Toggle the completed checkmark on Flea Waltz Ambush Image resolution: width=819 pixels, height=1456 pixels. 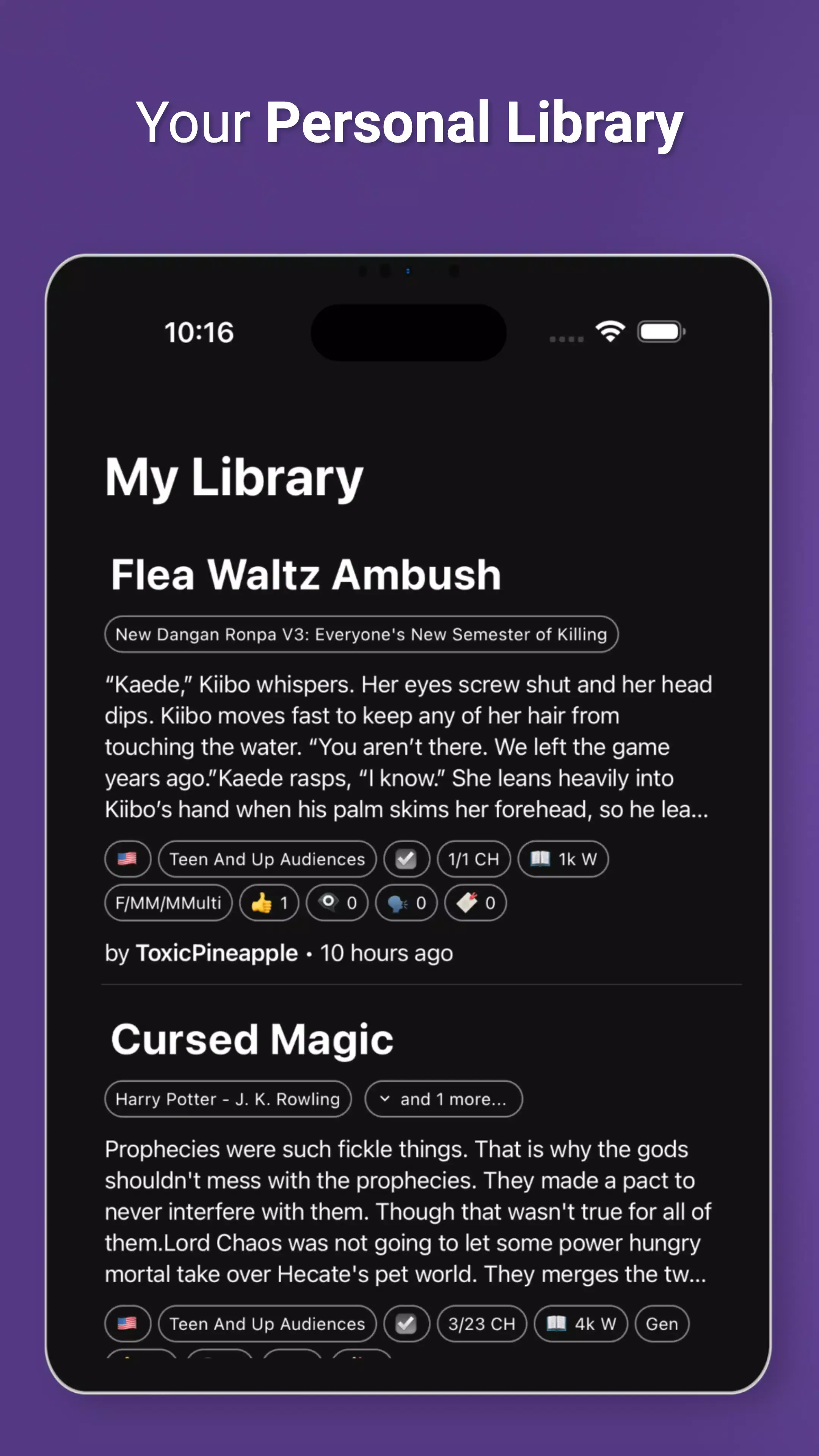click(406, 858)
